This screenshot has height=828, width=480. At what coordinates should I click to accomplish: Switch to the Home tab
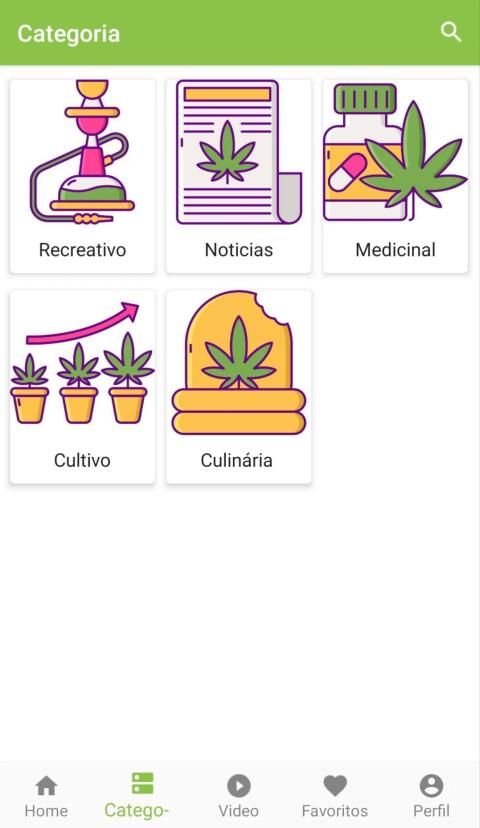point(46,796)
